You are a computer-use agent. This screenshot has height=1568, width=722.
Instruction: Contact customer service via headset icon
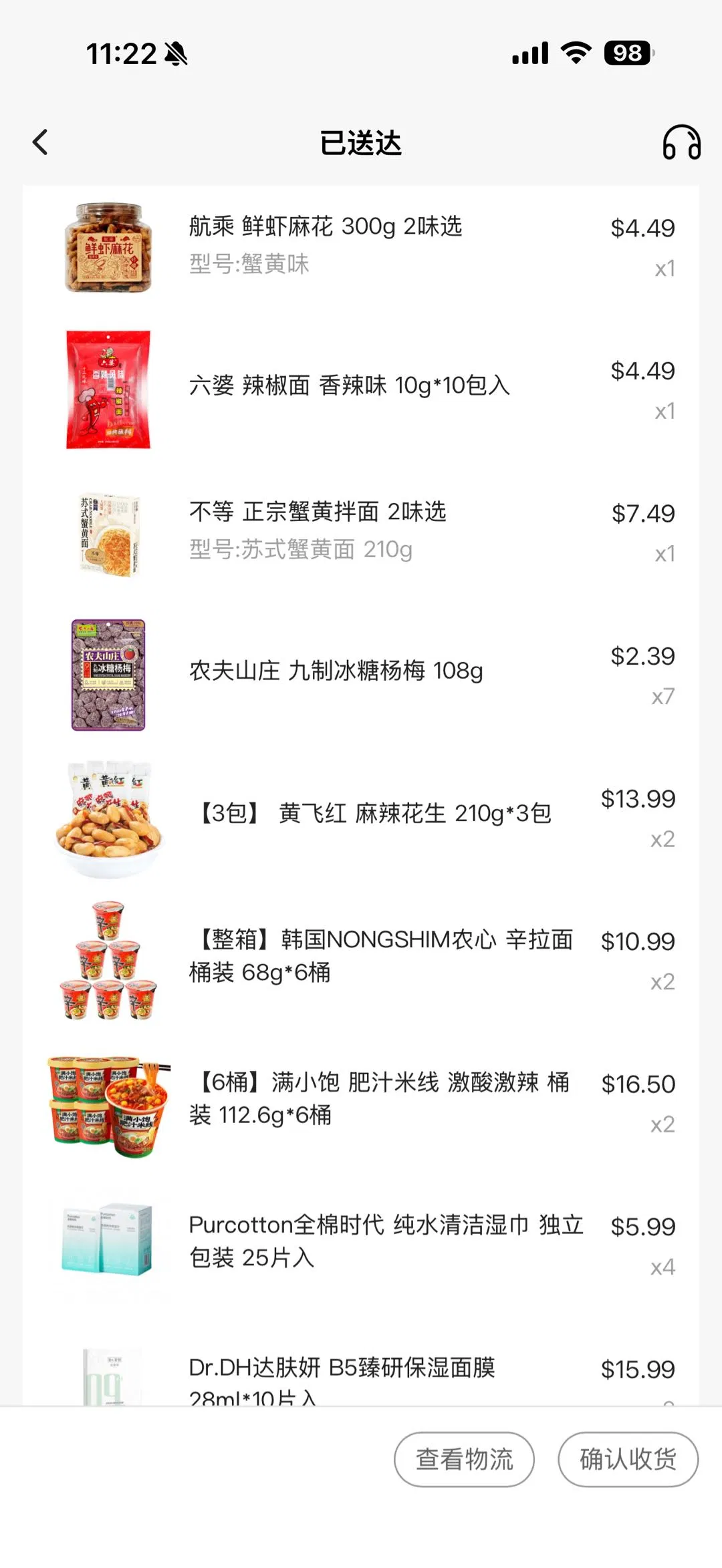[x=681, y=142]
